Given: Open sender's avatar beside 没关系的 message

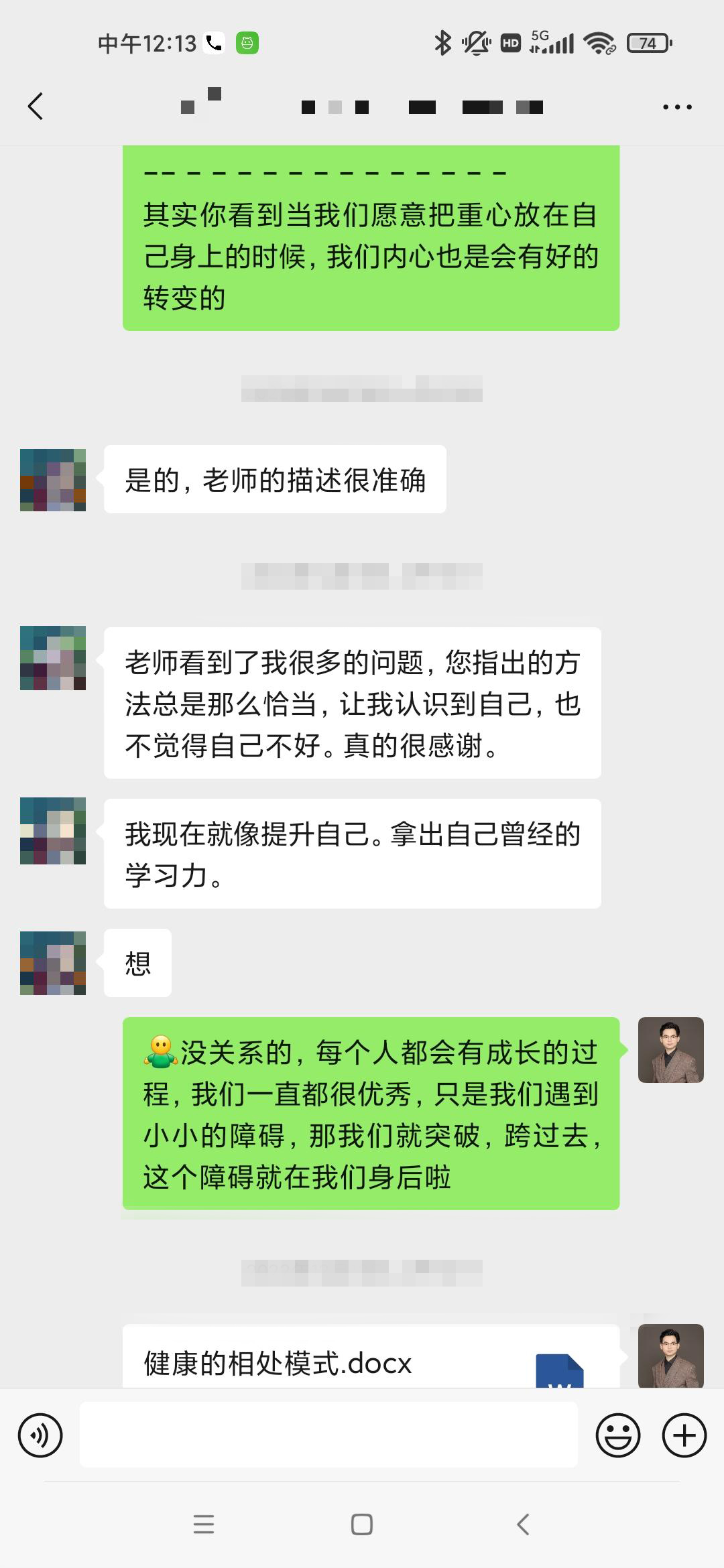Looking at the screenshot, I should coord(670,1050).
